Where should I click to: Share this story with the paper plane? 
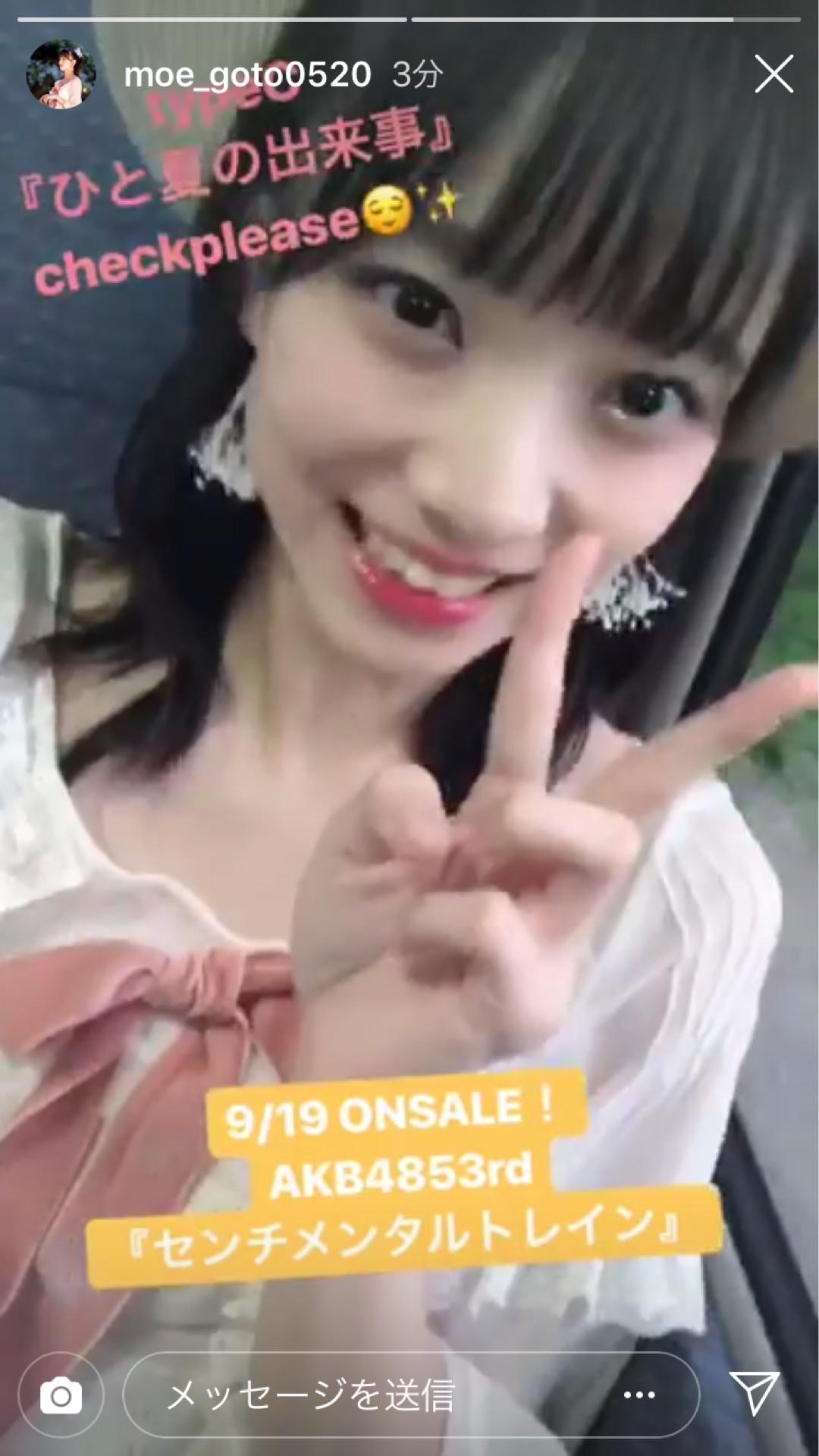pyautogui.click(x=755, y=1394)
